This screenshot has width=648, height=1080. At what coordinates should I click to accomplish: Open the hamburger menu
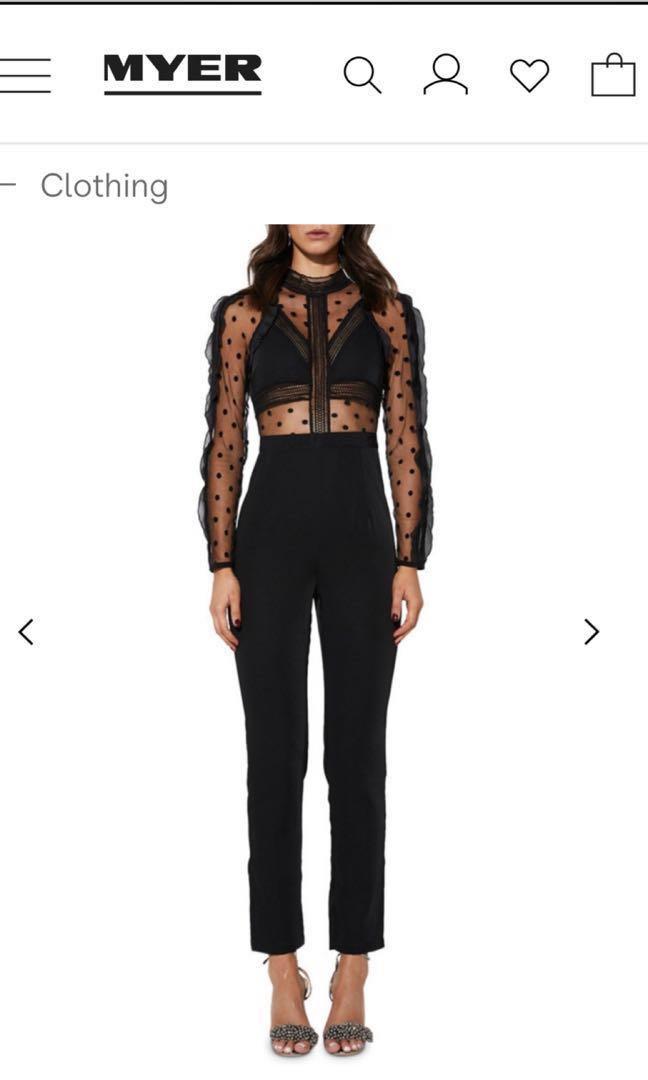[x=24, y=75]
